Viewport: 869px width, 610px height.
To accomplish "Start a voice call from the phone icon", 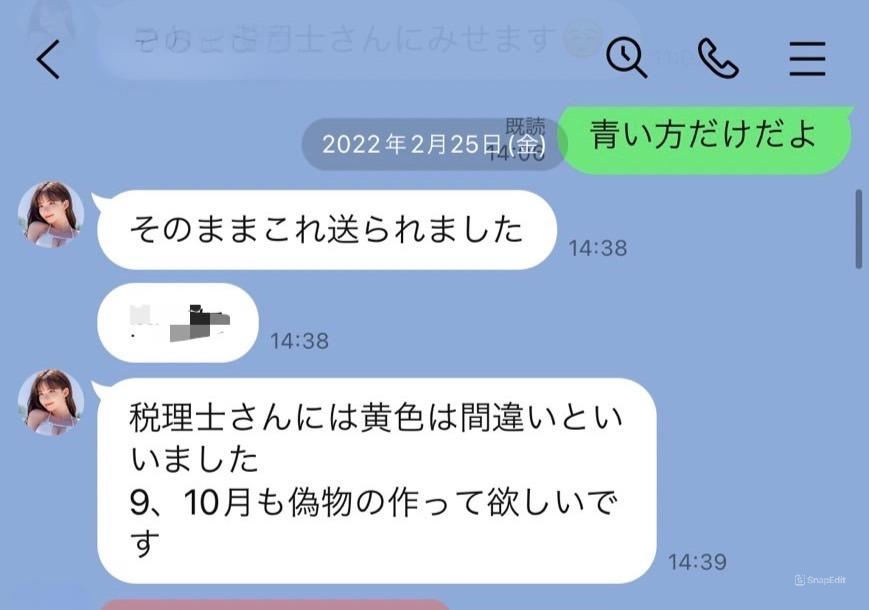I will (717, 59).
